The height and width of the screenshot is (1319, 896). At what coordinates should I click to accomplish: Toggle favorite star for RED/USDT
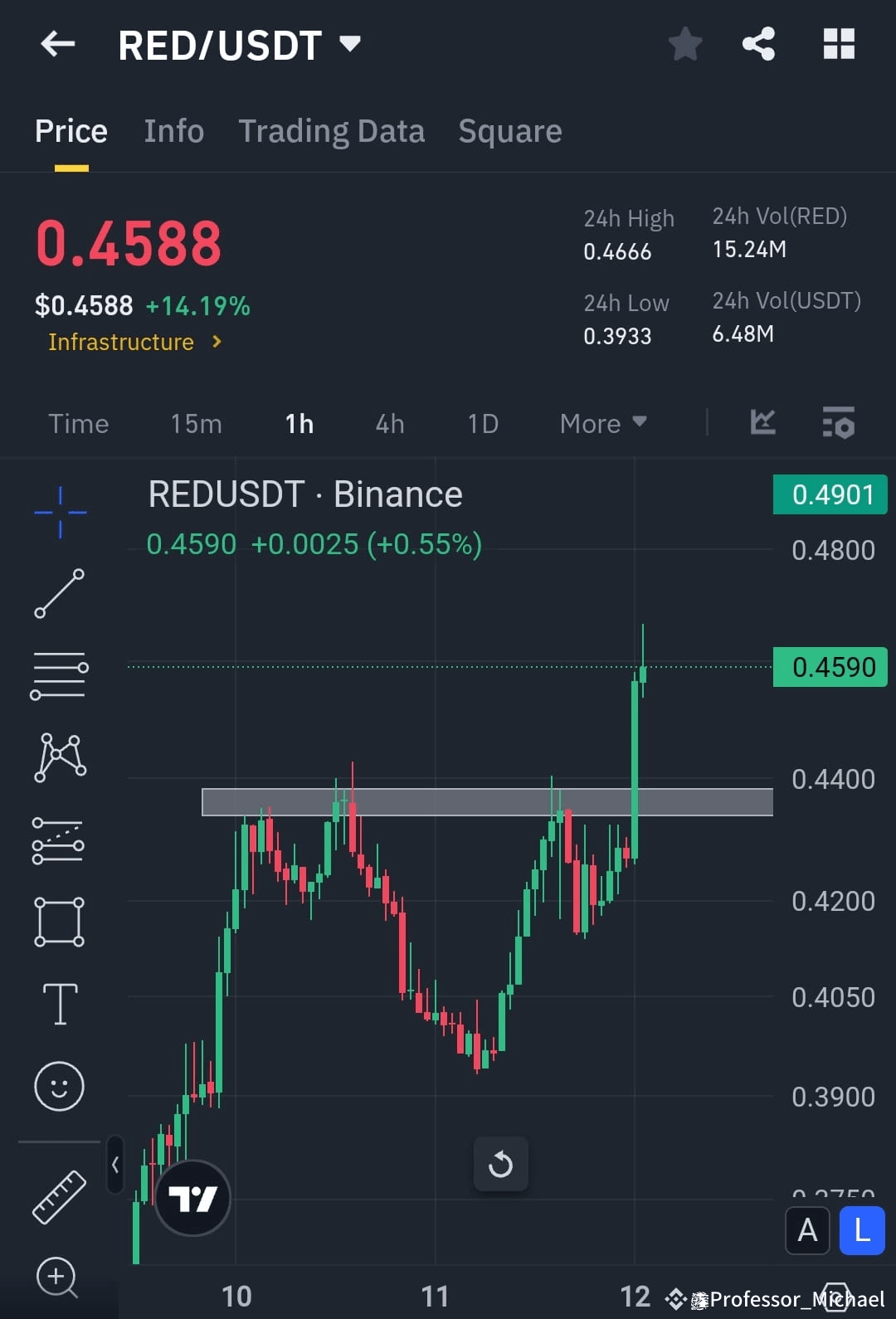tap(685, 45)
